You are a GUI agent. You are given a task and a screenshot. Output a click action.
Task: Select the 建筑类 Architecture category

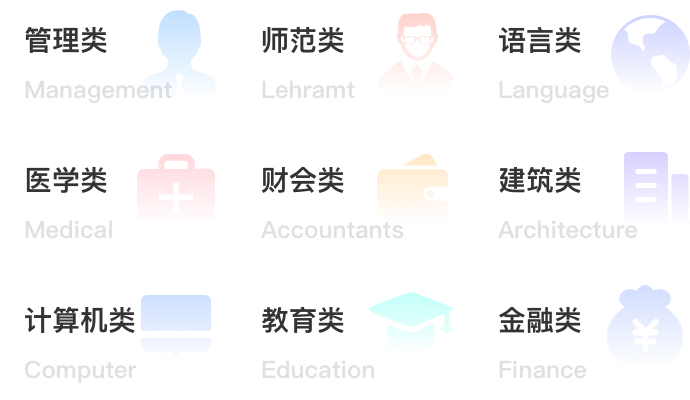[581, 200]
